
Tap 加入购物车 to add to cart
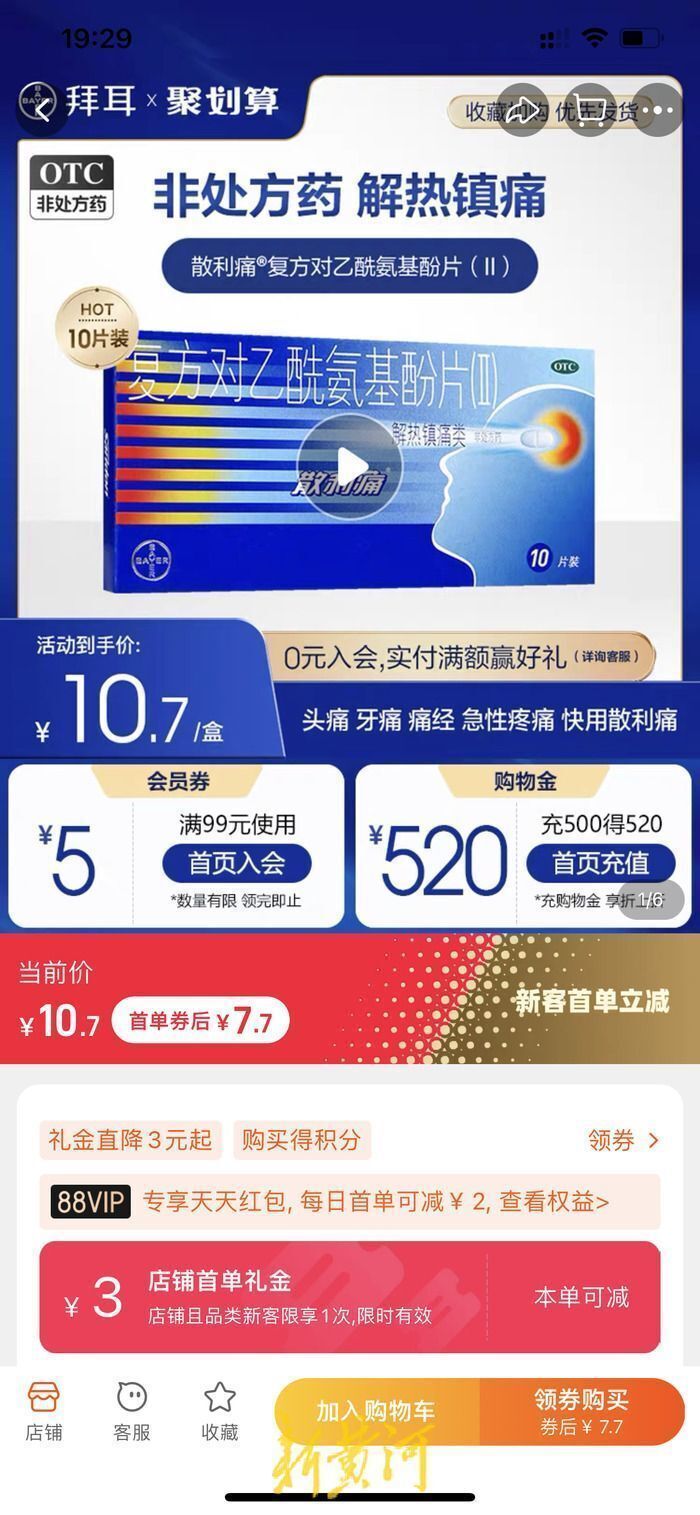(377, 1411)
